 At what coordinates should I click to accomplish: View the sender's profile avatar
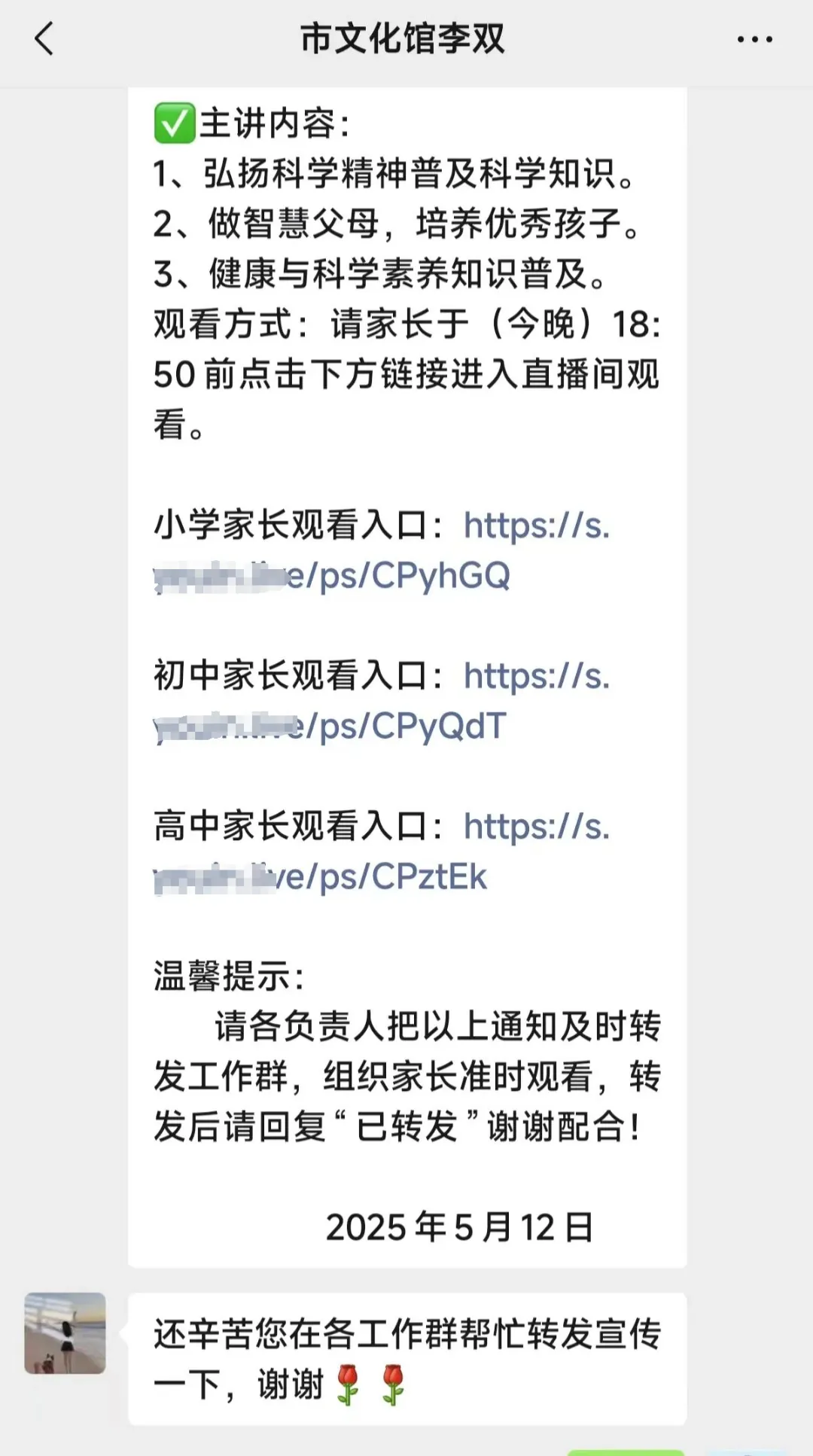pyautogui.click(x=65, y=1333)
